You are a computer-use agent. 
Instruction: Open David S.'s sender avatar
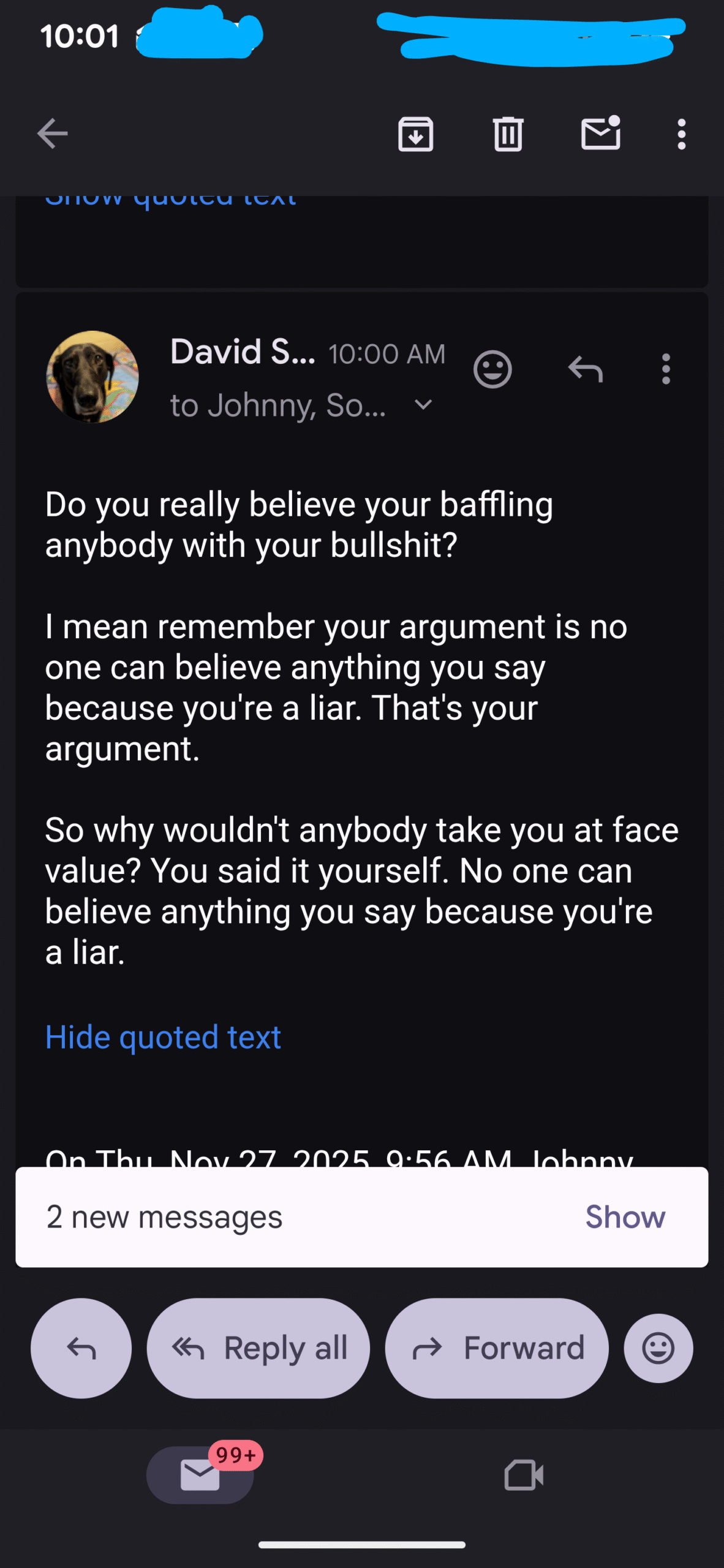click(92, 376)
